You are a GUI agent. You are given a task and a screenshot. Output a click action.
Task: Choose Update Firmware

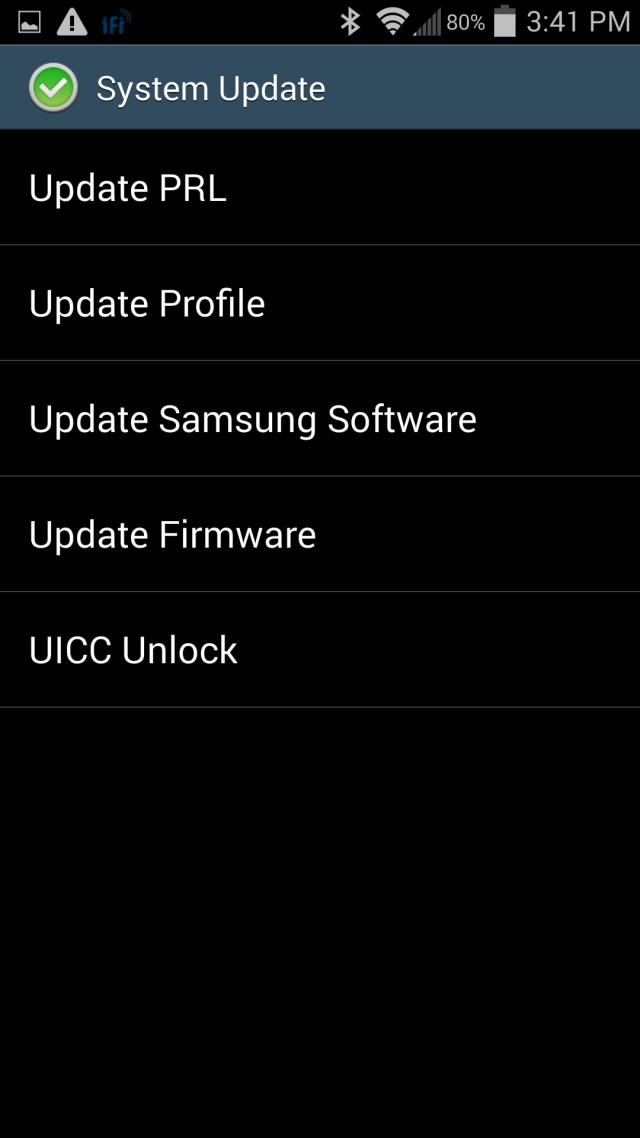click(172, 535)
